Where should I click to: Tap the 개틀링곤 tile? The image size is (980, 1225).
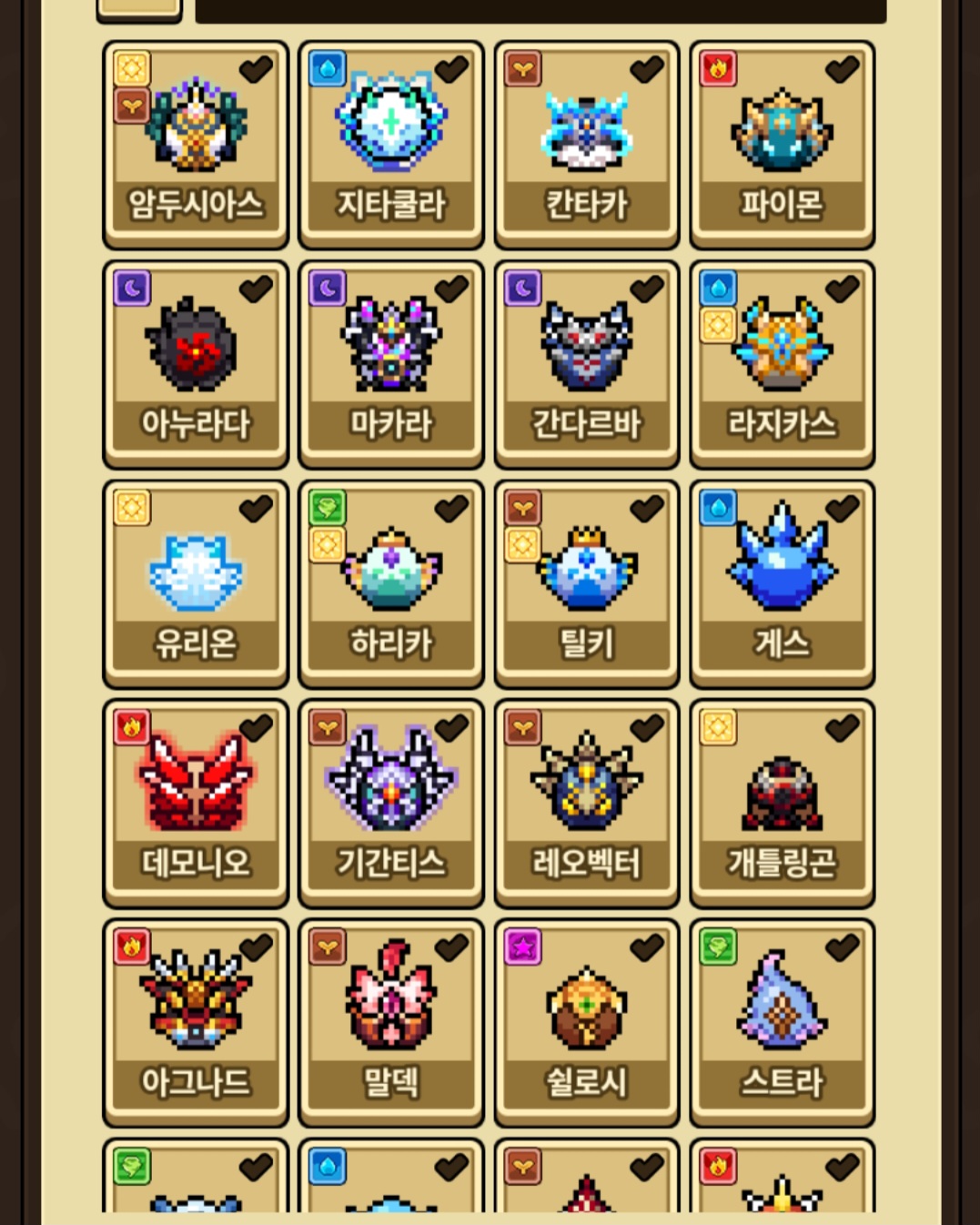click(783, 804)
